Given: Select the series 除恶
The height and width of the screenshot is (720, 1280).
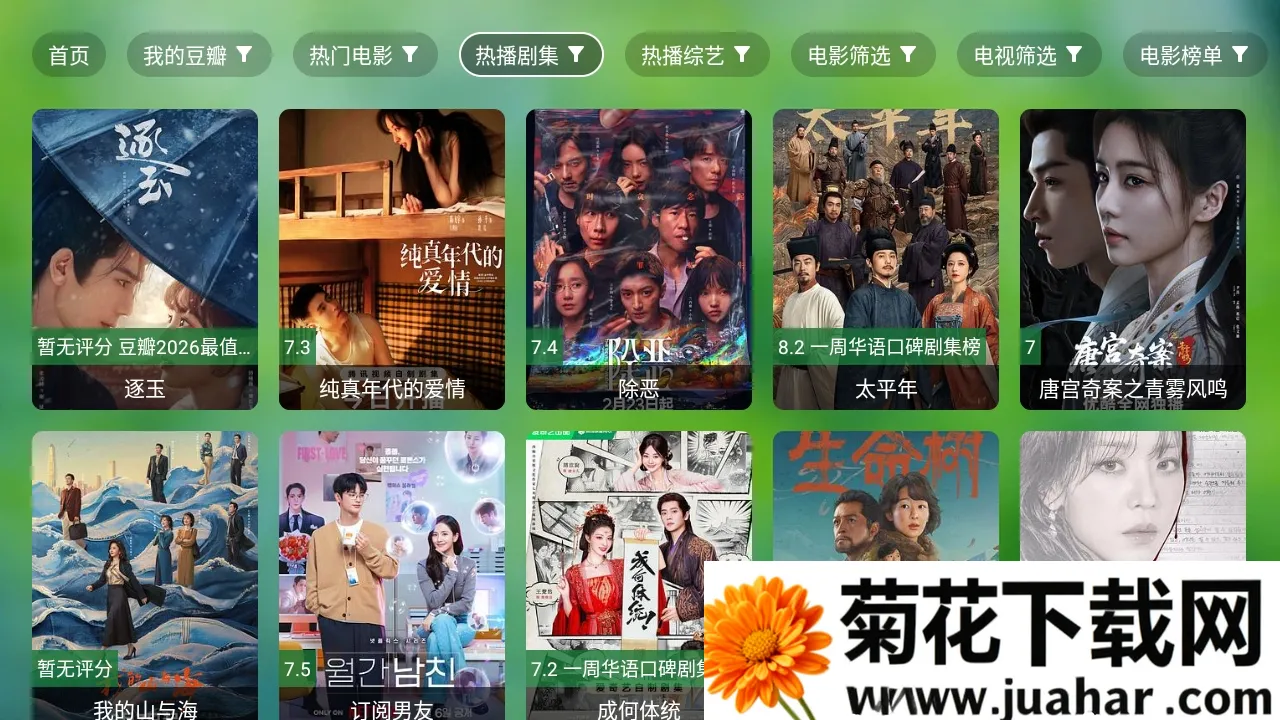Looking at the screenshot, I should click(638, 258).
